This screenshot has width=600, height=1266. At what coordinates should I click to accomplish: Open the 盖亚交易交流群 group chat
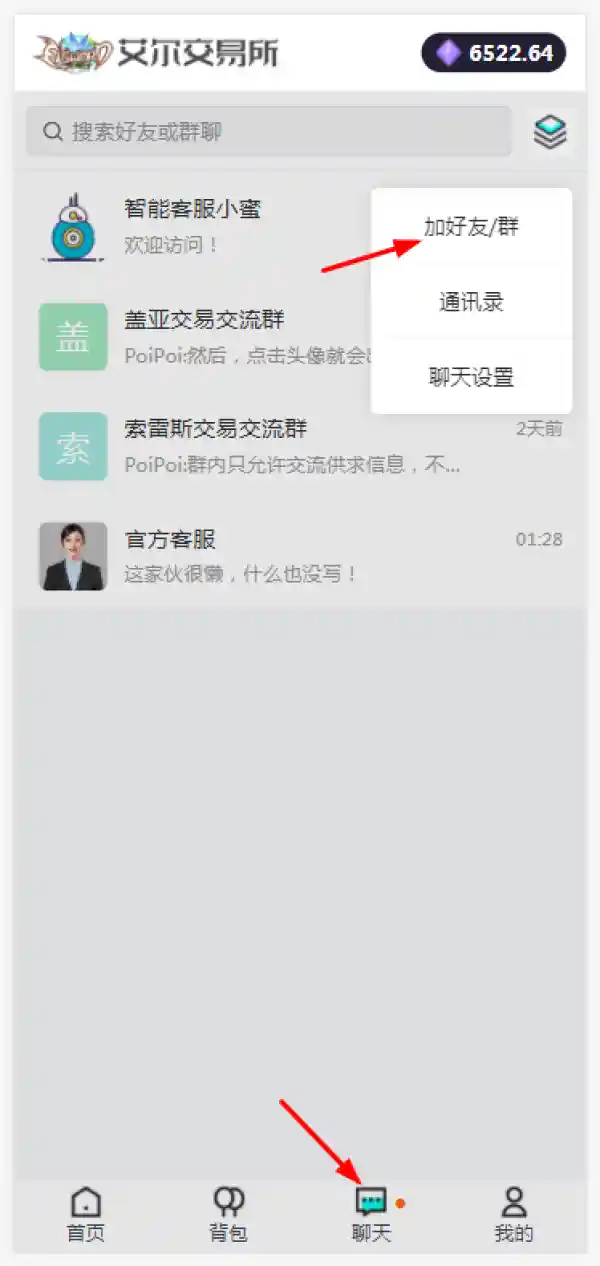(x=200, y=337)
